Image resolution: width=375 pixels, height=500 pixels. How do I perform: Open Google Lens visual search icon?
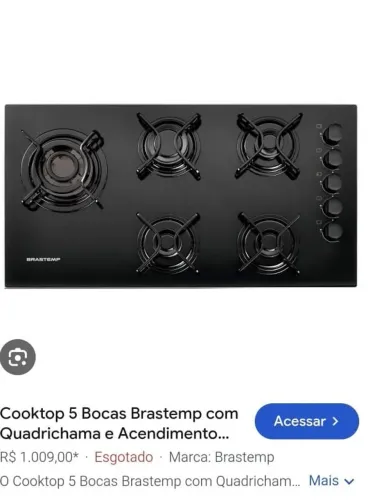tap(18, 357)
